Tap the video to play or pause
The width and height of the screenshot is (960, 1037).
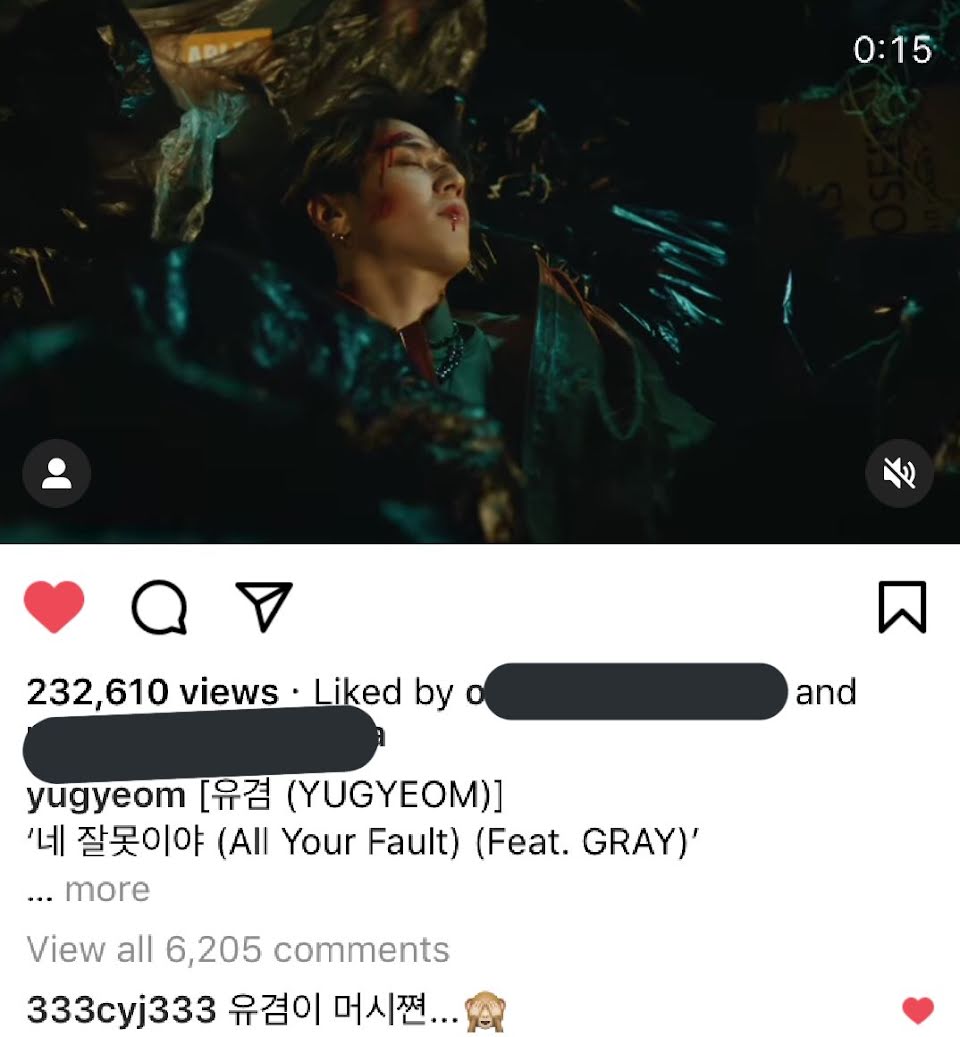480,270
